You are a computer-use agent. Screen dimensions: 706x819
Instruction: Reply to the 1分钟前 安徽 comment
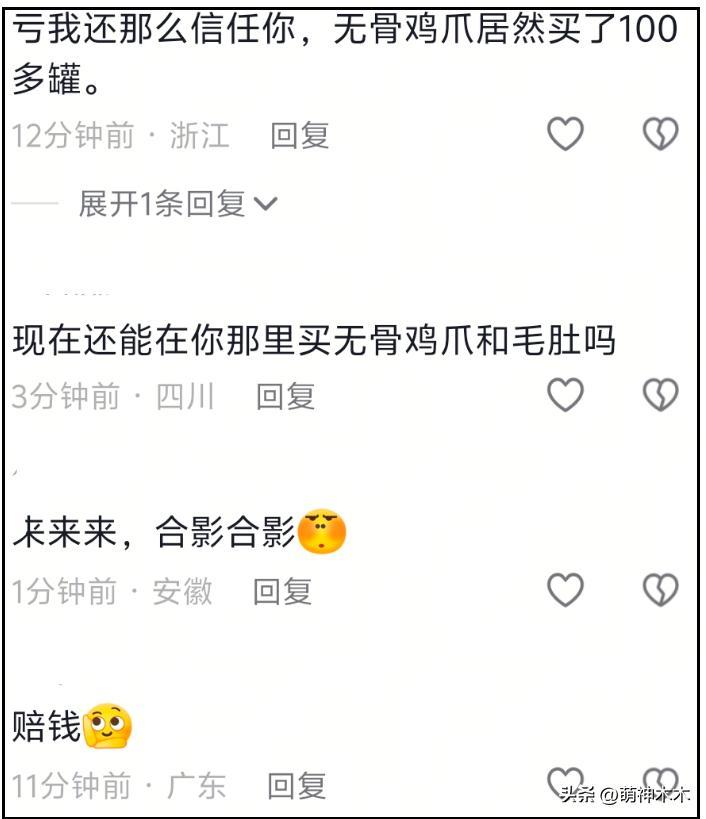[282, 592]
